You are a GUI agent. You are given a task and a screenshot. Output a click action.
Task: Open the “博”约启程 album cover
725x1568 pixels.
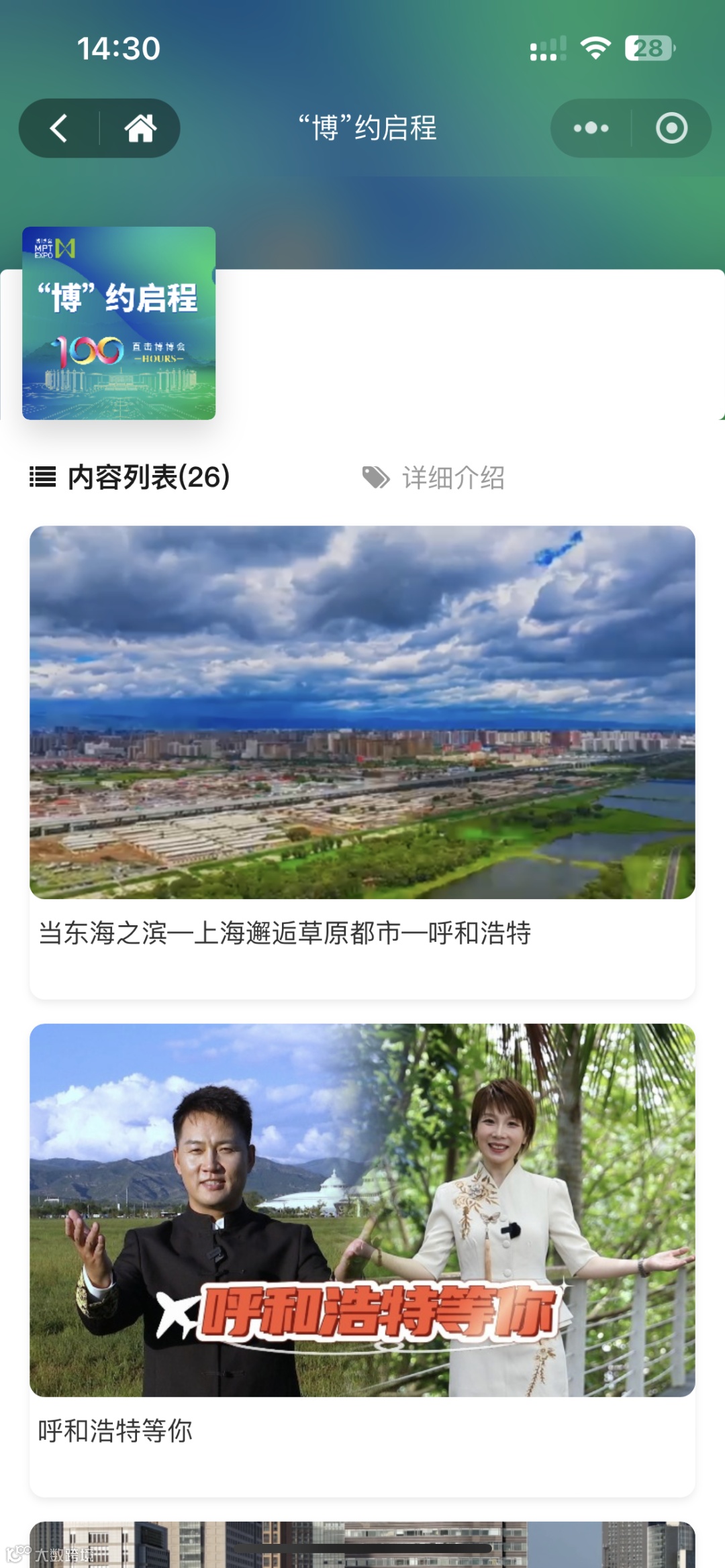pos(119,323)
